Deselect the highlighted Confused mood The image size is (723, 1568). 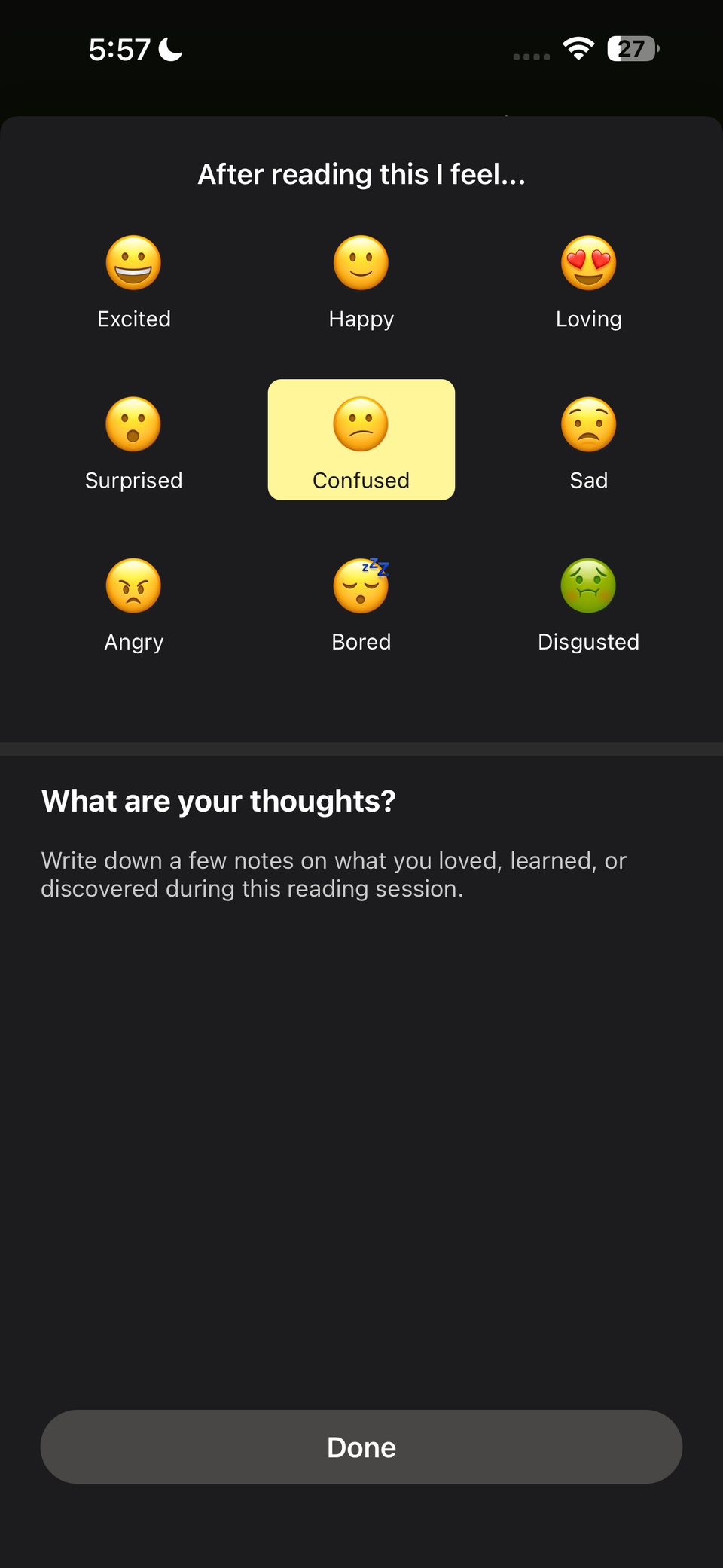[361, 439]
